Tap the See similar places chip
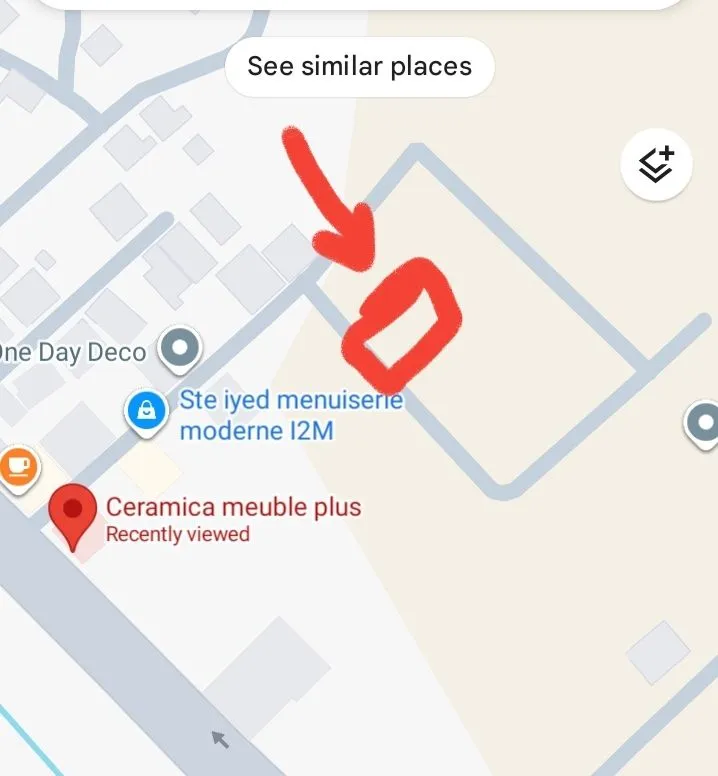Image resolution: width=718 pixels, height=776 pixels. coord(359,67)
